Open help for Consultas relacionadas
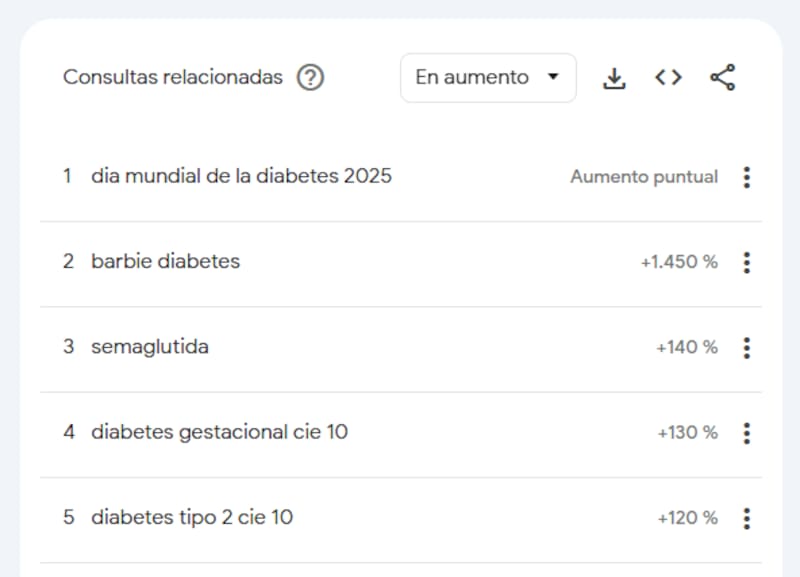This screenshot has height=577, width=800. click(311, 77)
